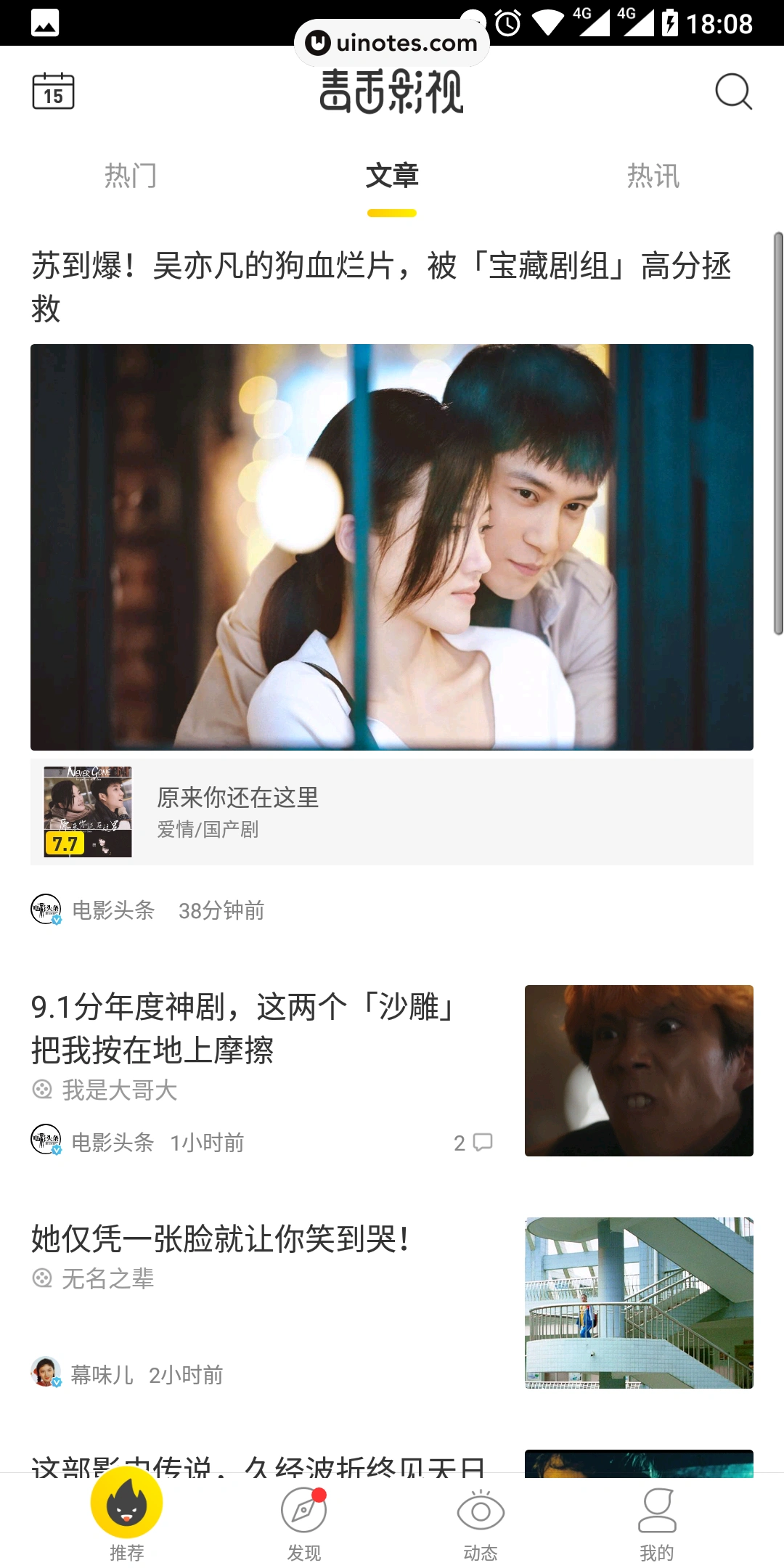784x1568 pixels.
Task: Open the 动态 tab
Action: (x=481, y=1522)
